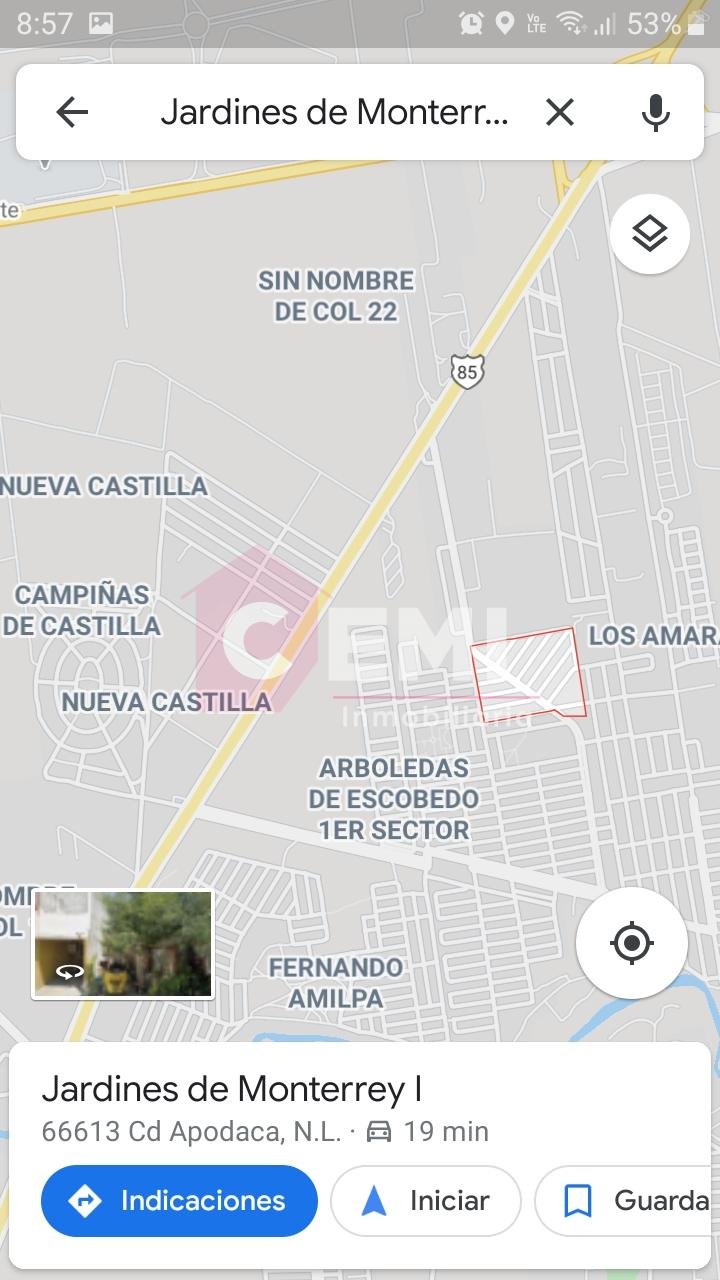720x1280 pixels.
Task: Go back from the search results
Action: (x=72, y=112)
